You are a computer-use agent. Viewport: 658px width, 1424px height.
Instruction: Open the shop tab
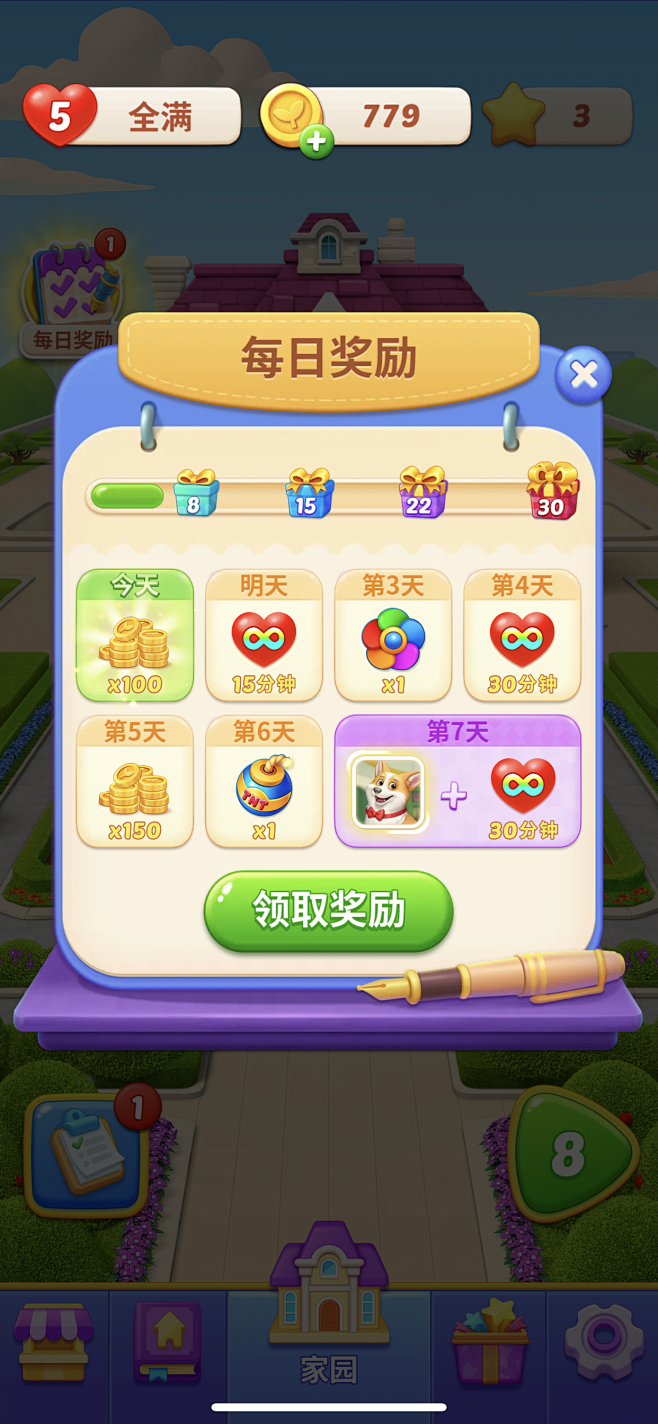[54, 1342]
